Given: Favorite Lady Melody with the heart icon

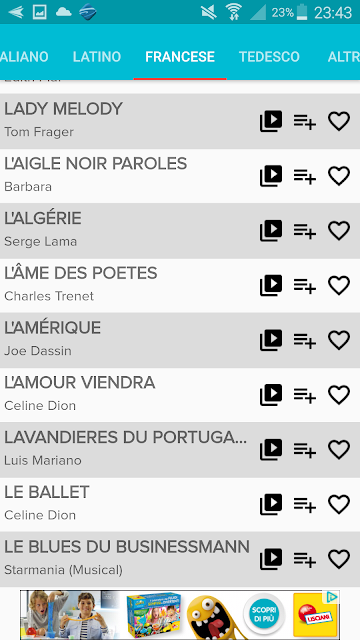Looking at the screenshot, I should point(339,121).
